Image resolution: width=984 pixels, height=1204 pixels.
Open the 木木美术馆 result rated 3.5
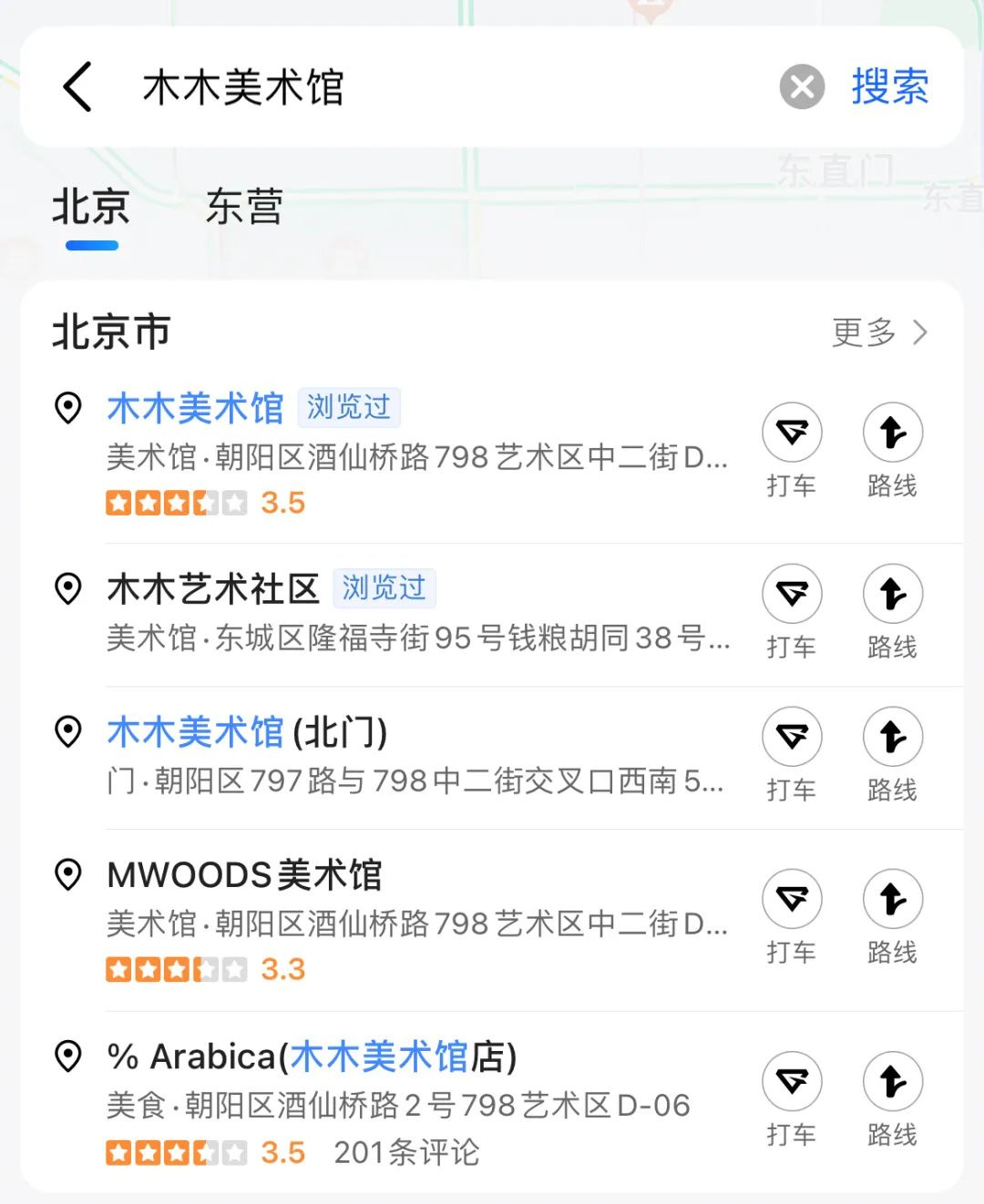click(196, 408)
